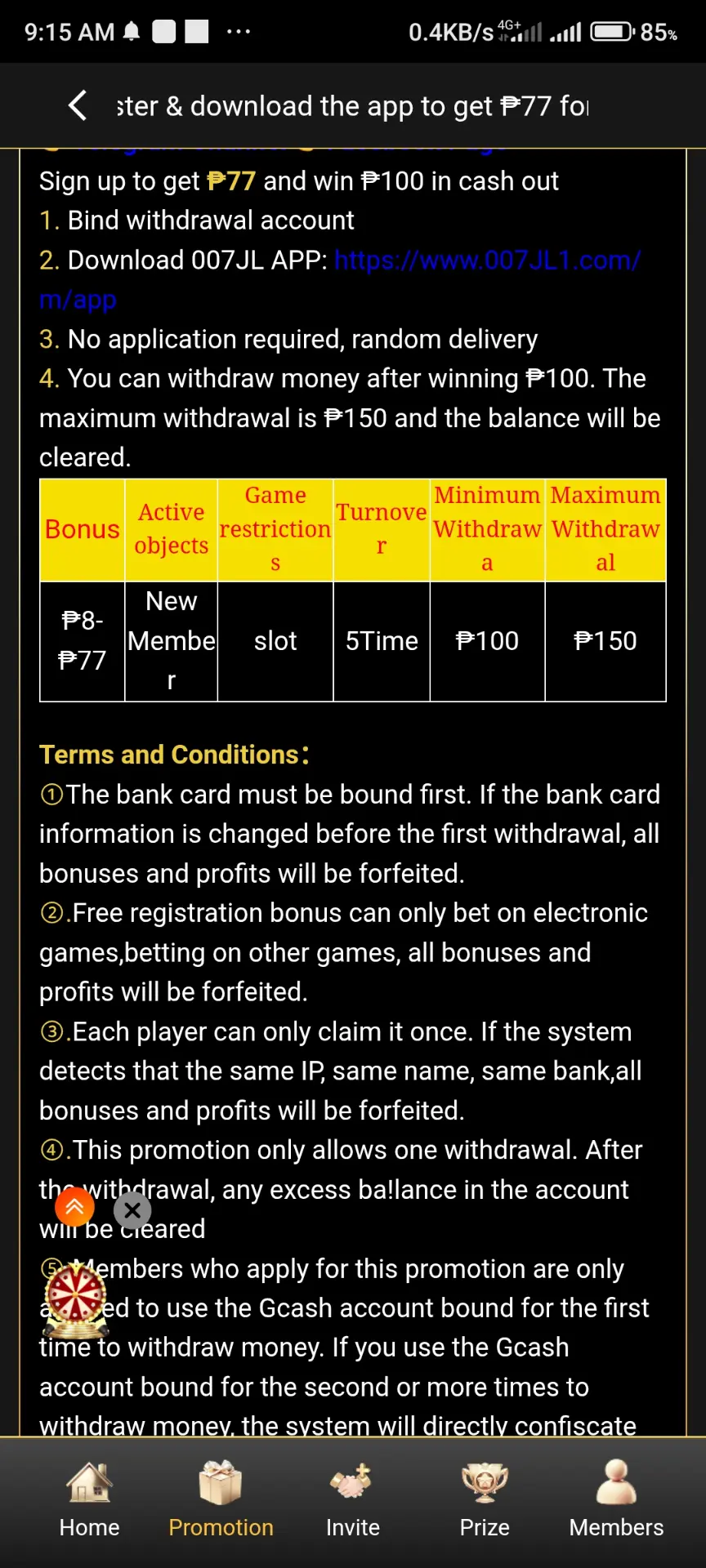The image size is (706, 1568).
Task: Open the floating prize wheel
Action: point(76,1298)
